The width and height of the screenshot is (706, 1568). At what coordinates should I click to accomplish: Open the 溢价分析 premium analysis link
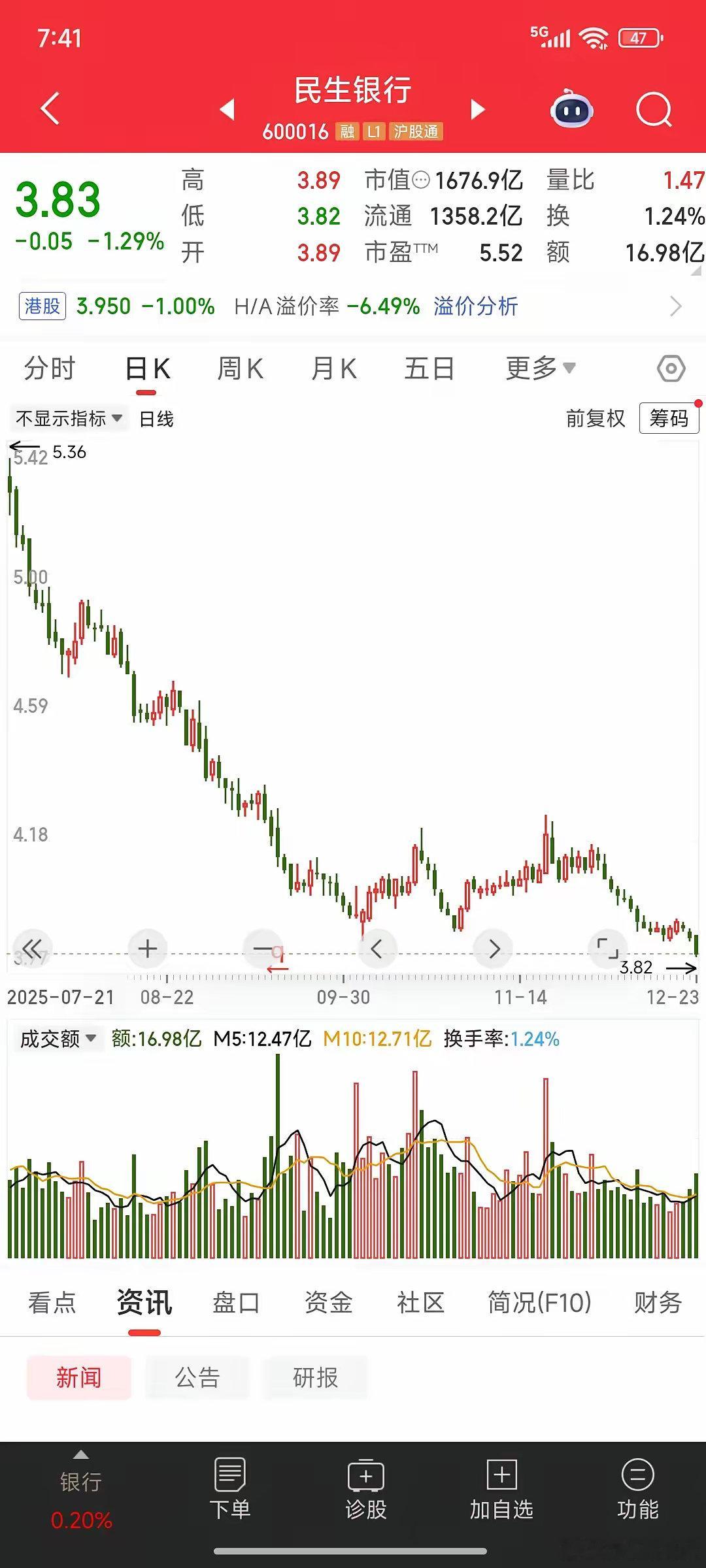475,306
